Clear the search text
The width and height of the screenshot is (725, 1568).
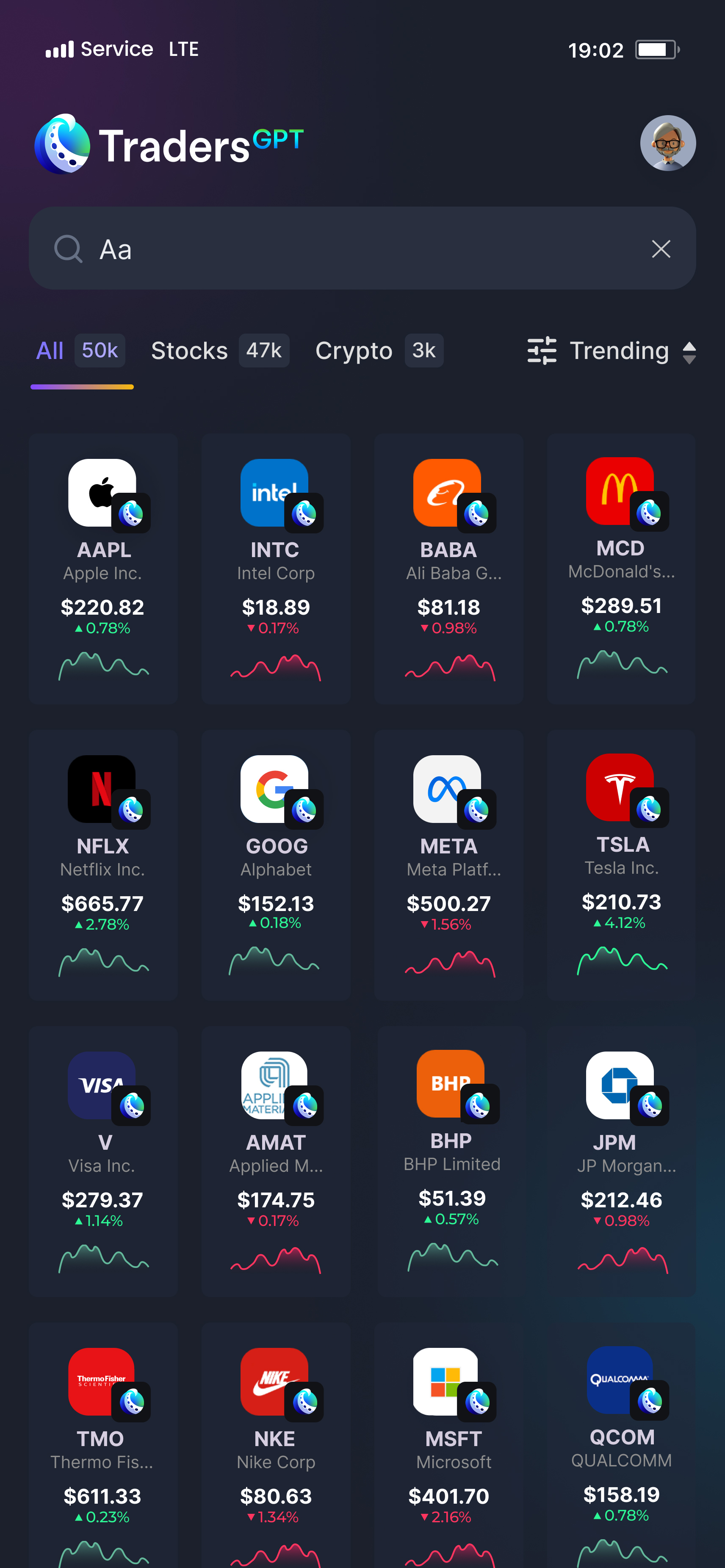click(x=661, y=249)
